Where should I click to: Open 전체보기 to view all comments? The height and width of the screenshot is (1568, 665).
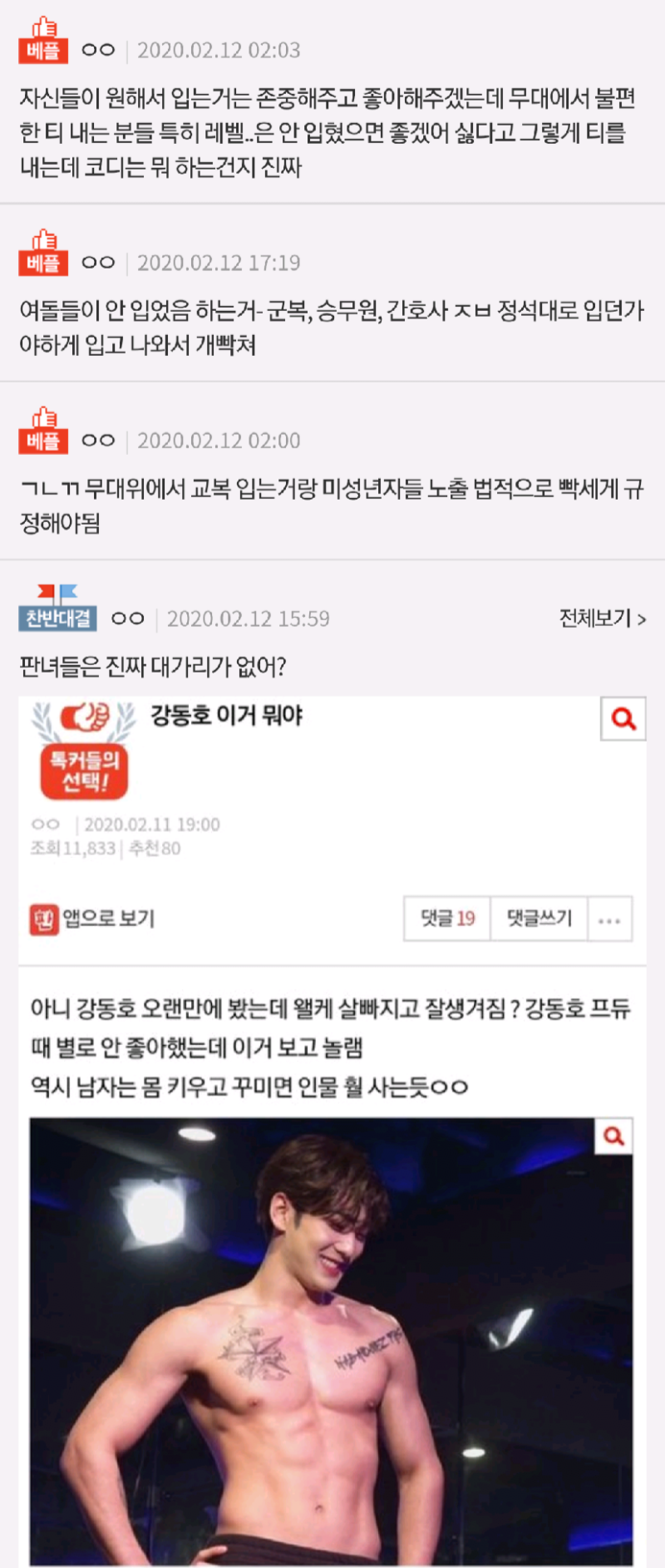pyautogui.click(x=602, y=619)
